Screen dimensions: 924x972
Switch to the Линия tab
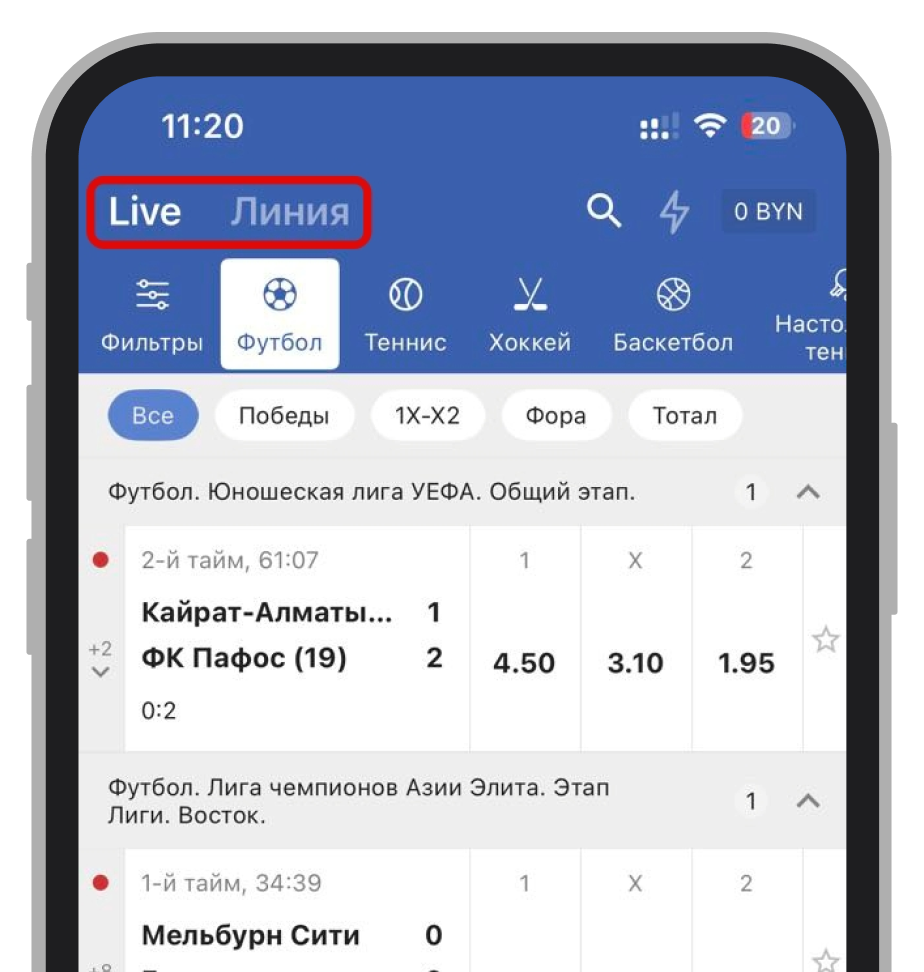[x=290, y=212]
